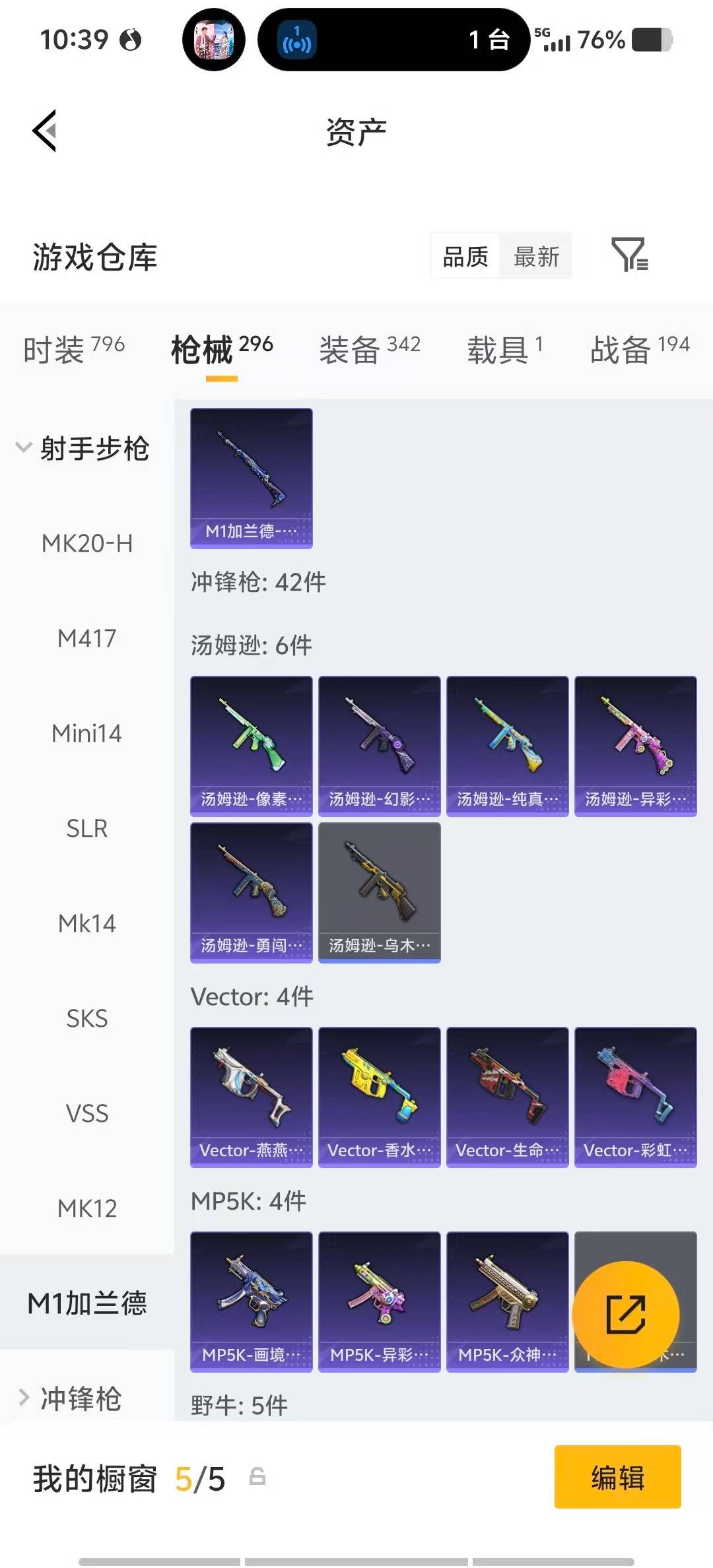Tap the orange share icon over the inventory
The width and height of the screenshot is (713, 1568).
[625, 1313]
